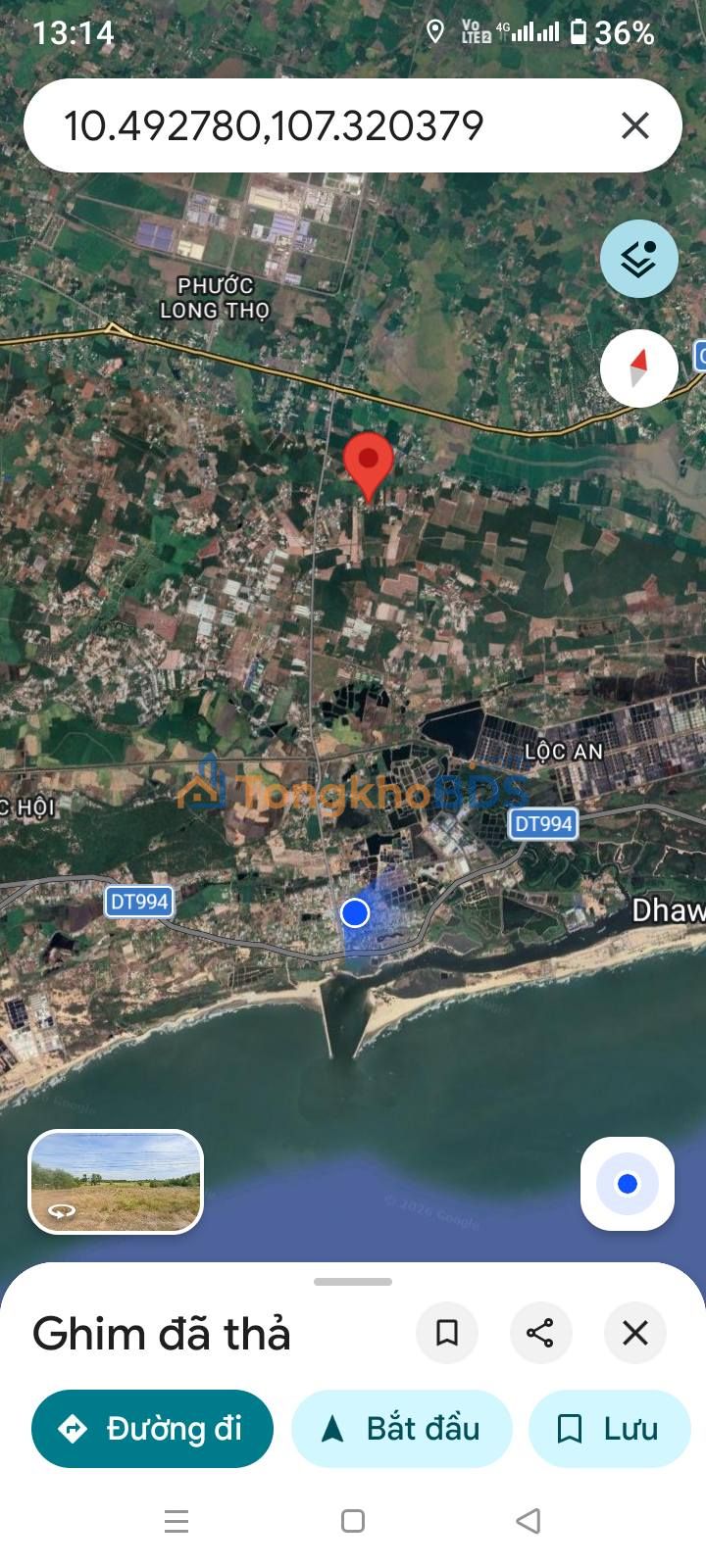Expand the bottom sheet handle
This screenshot has width=706, height=1568.
click(353, 1281)
